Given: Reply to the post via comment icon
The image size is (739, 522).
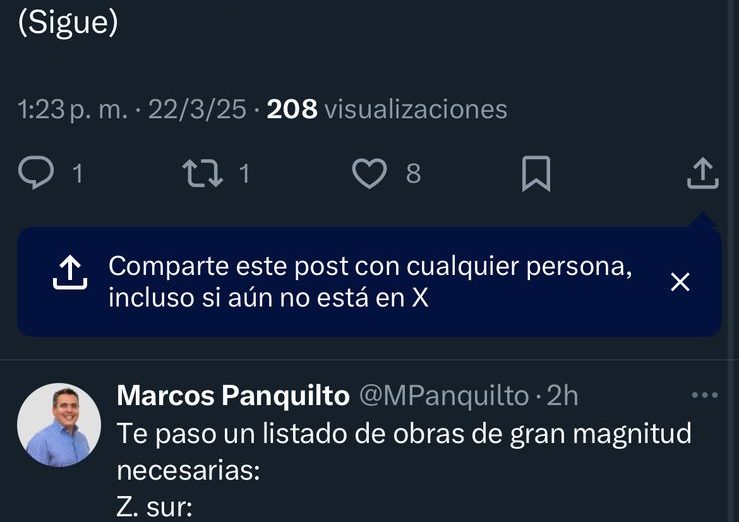Looking at the screenshot, I should point(38,174).
